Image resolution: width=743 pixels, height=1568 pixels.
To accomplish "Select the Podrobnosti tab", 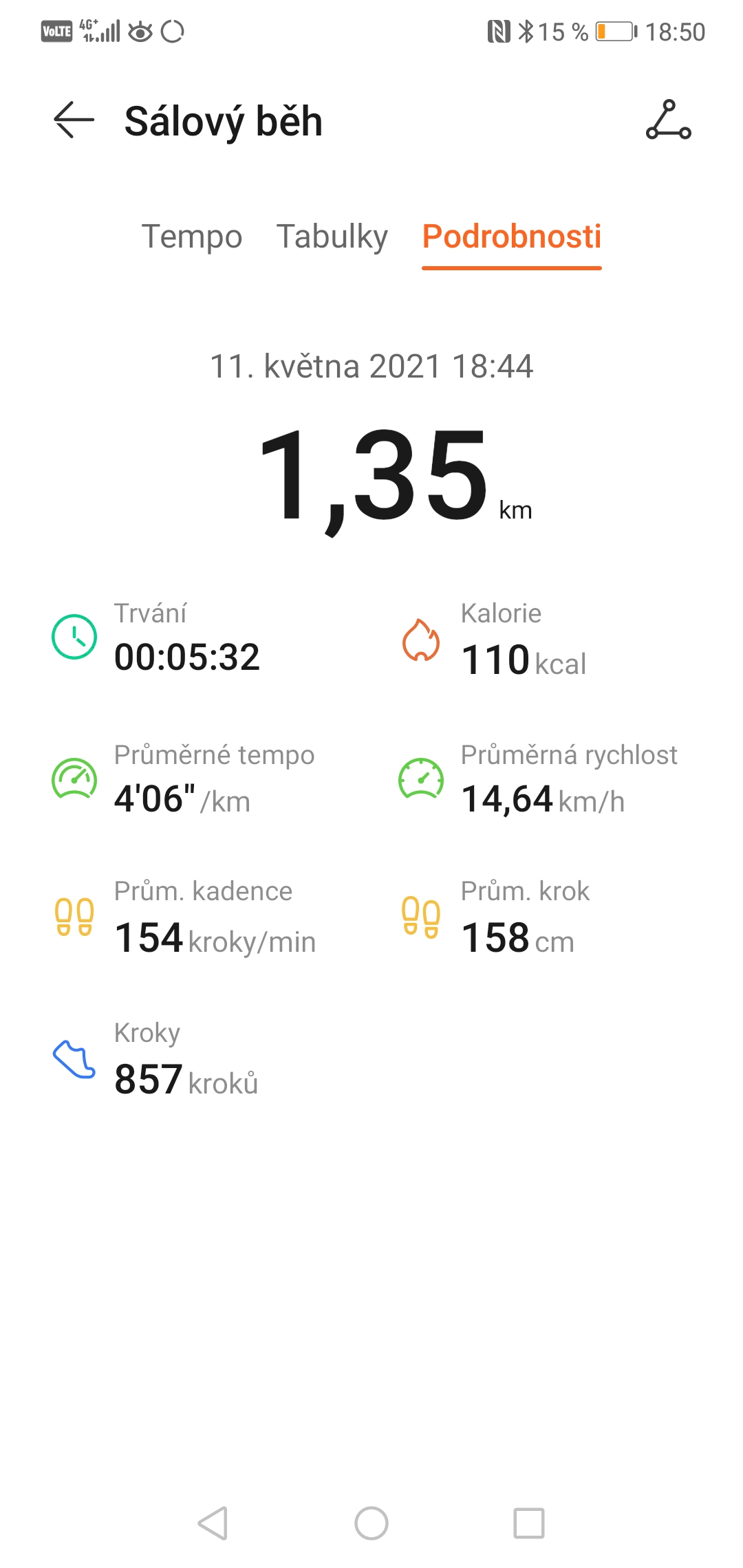I will pos(512,237).
